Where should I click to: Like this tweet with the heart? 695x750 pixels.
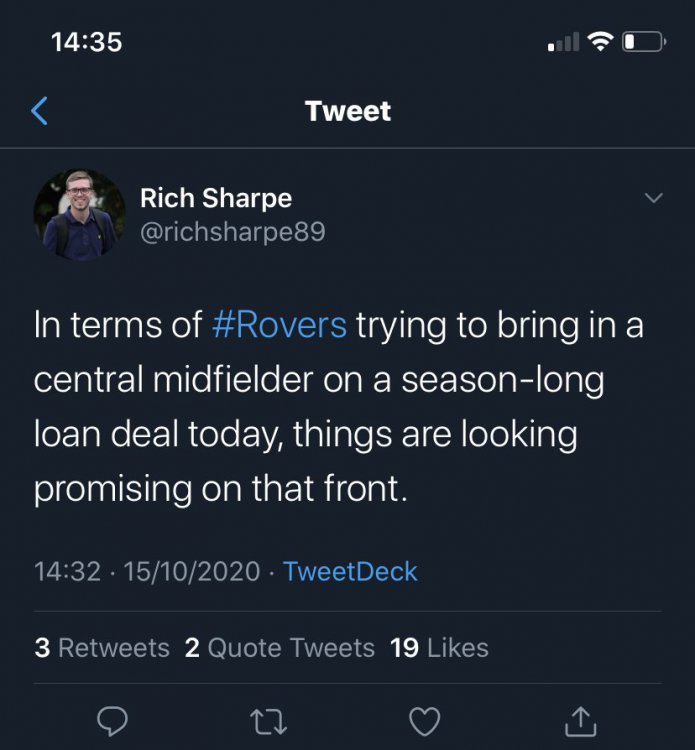coord(426,720)
